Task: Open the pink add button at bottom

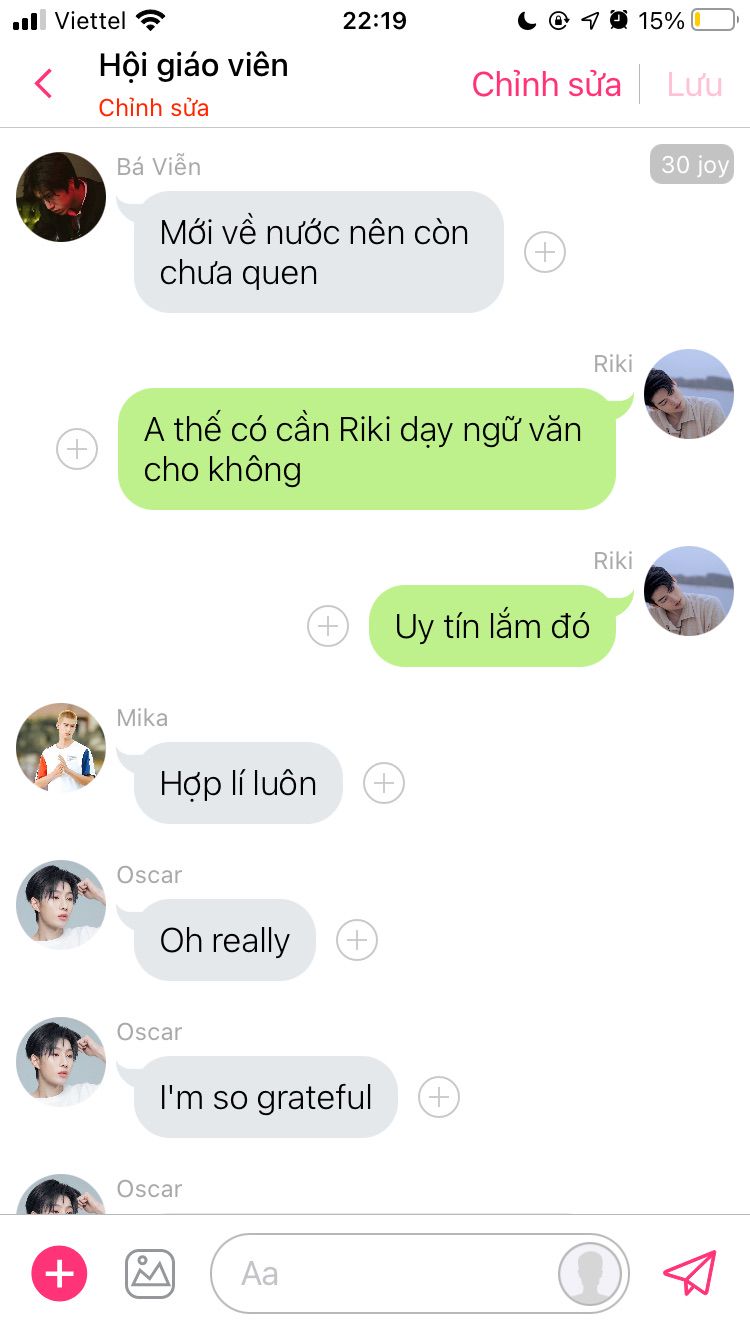Action: click(60, 1273)
